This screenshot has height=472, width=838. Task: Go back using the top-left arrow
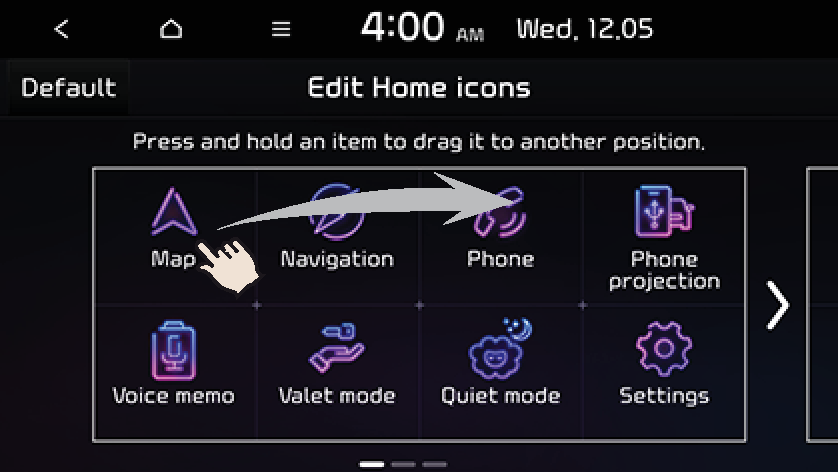pos(62,29)
